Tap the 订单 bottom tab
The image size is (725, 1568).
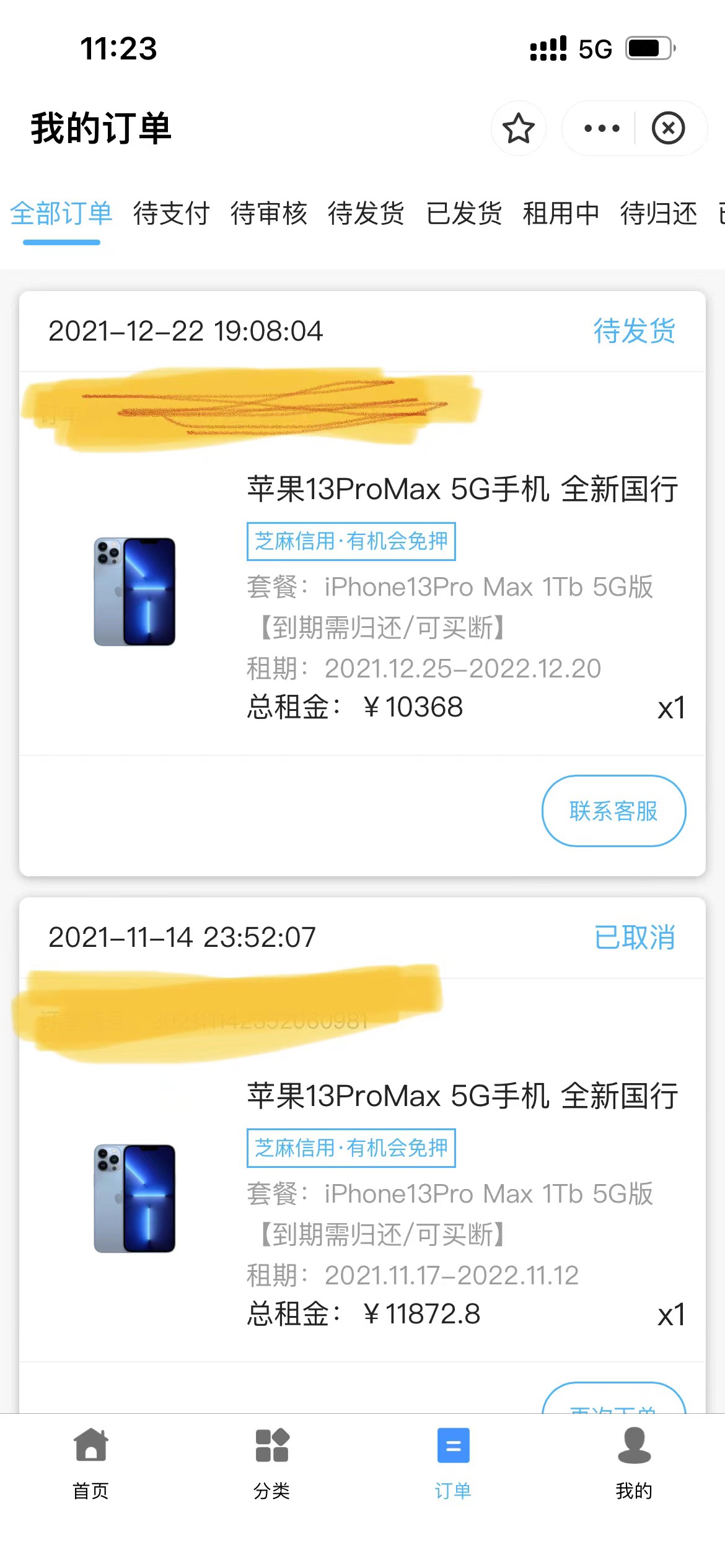tap(453, 1463)
